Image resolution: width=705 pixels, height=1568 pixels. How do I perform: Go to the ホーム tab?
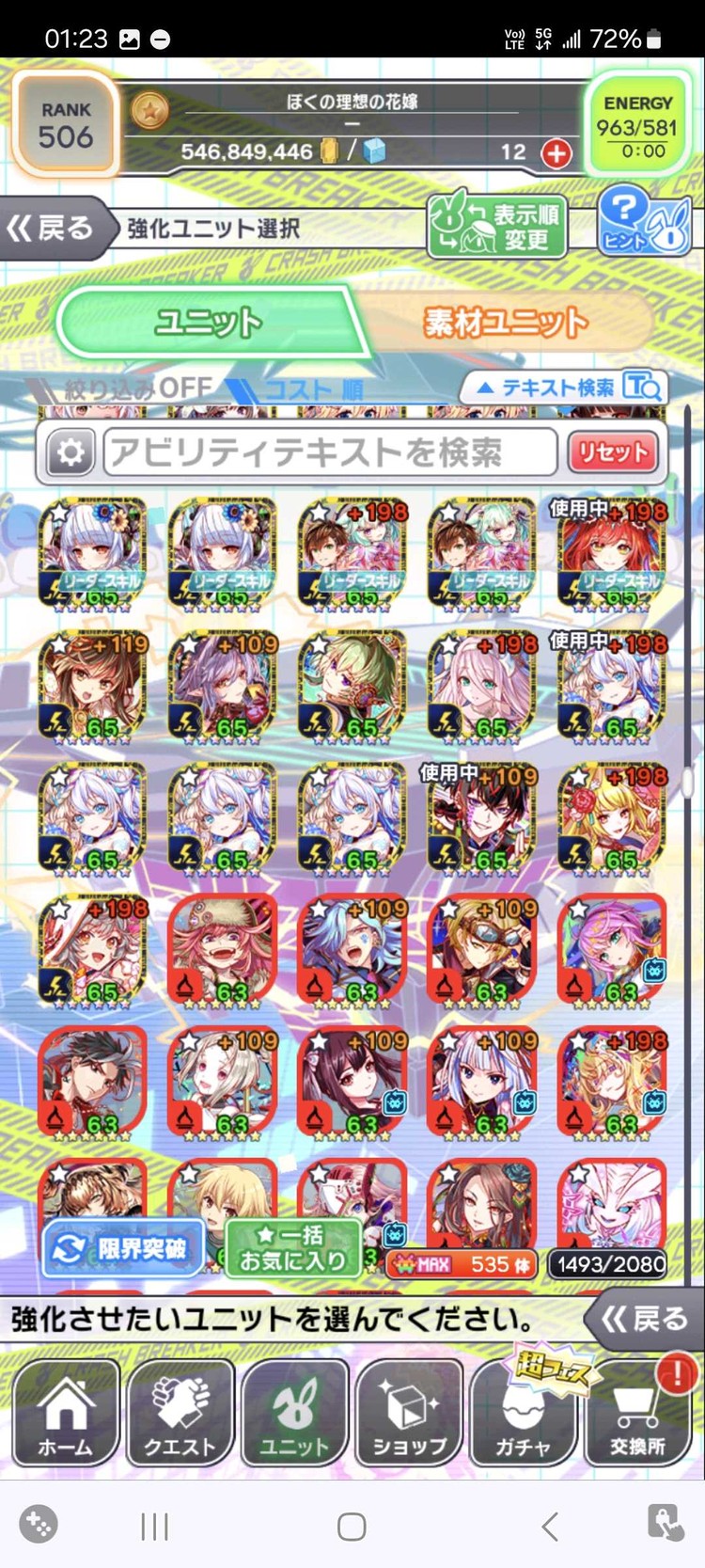pos(65,1414)
